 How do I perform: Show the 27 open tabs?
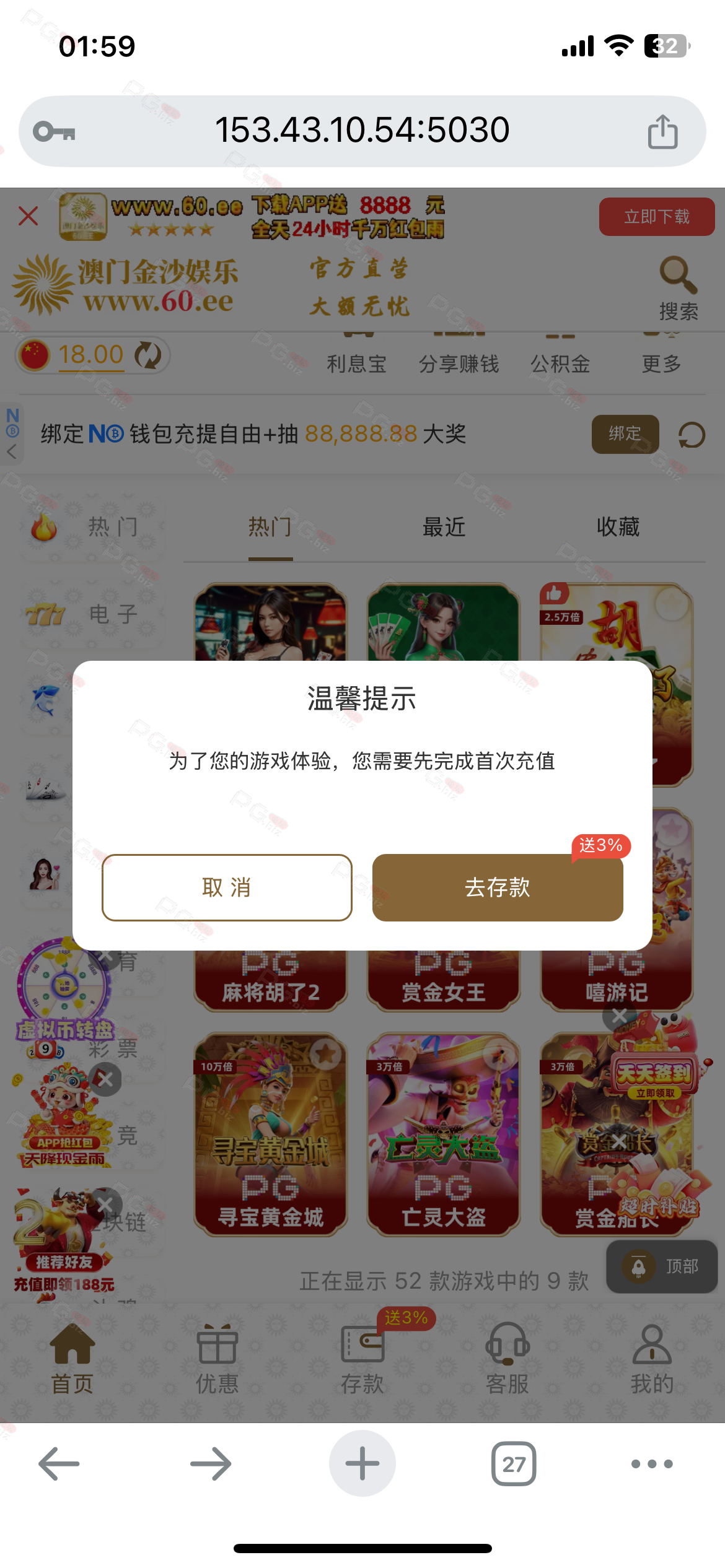[x=514, y=1464]
